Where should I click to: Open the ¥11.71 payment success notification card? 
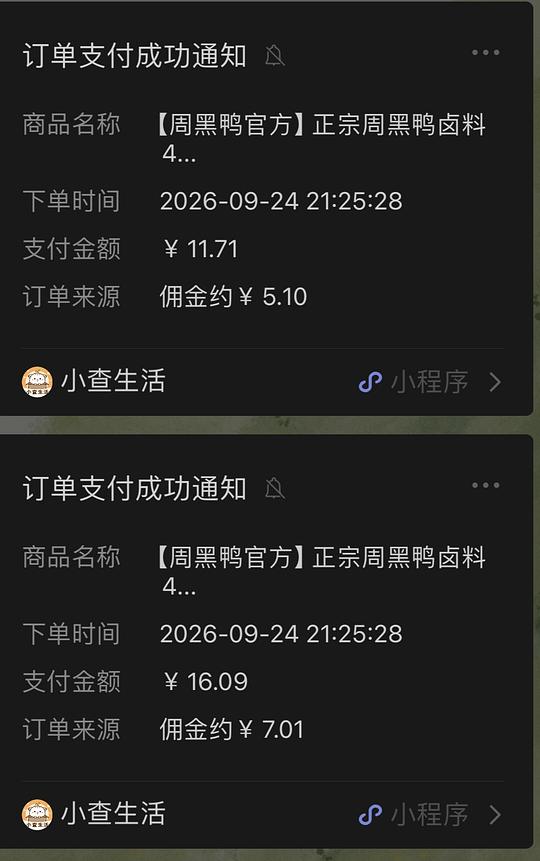[266, 209]
